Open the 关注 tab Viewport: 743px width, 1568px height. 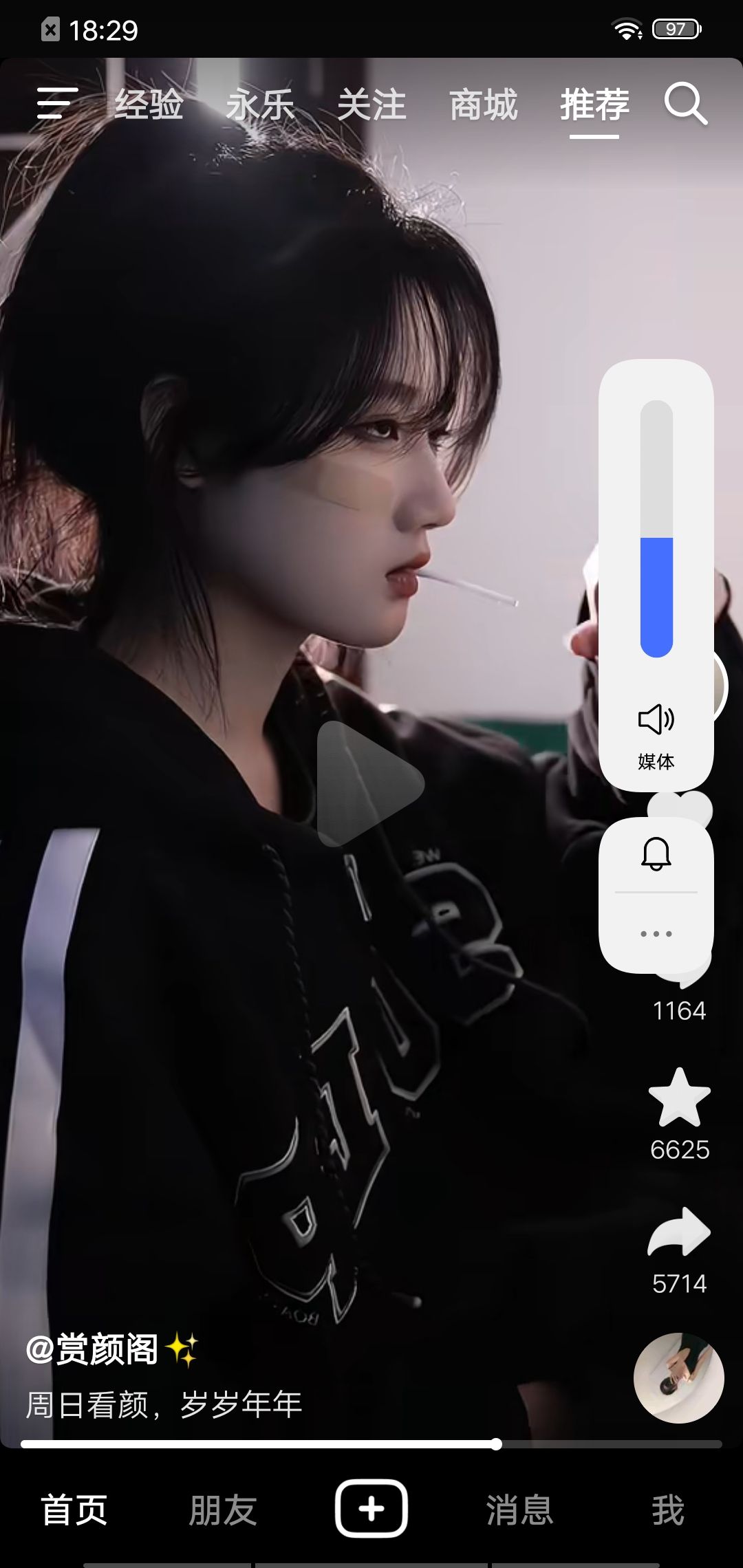tap(371, 105)
